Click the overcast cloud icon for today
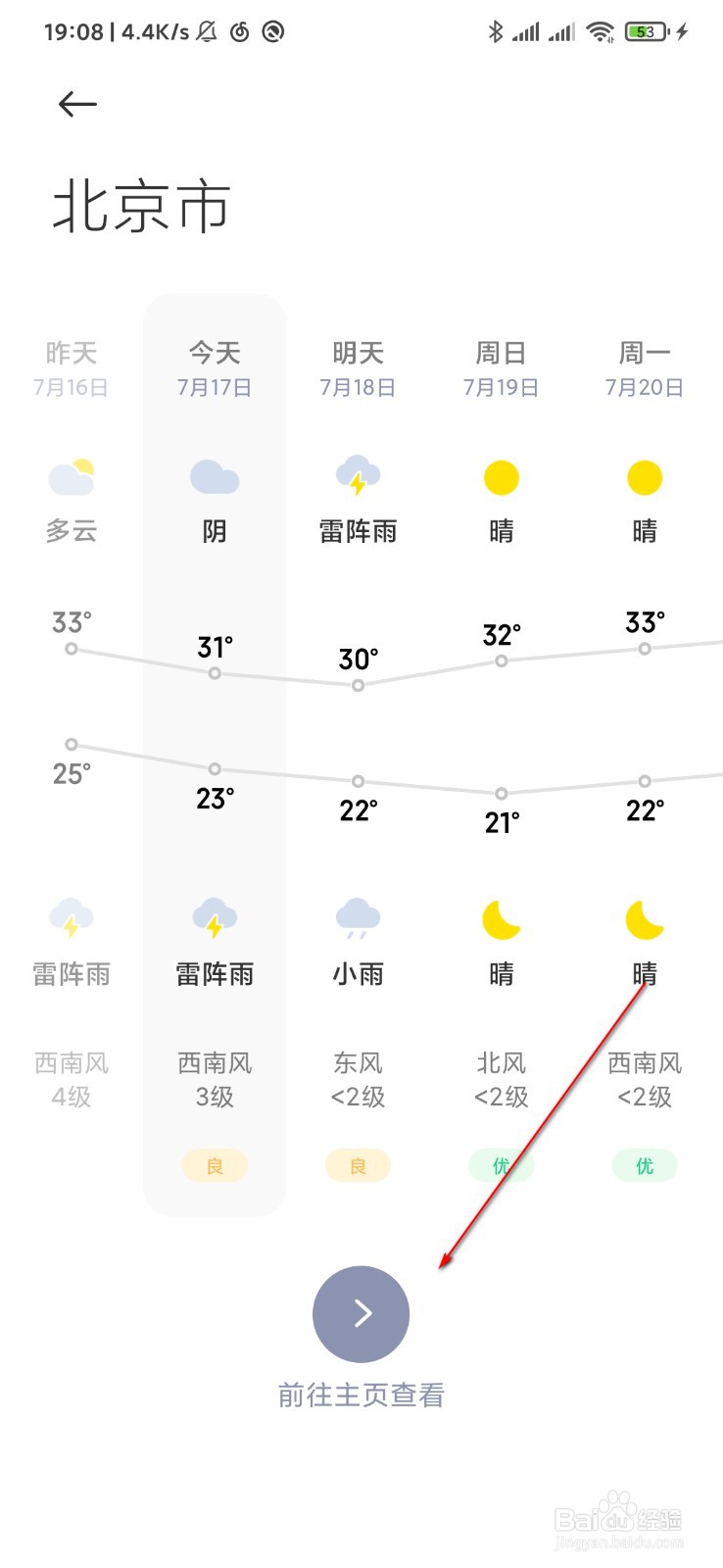The width and height of the screenshot is (723, 1568). 214,477
